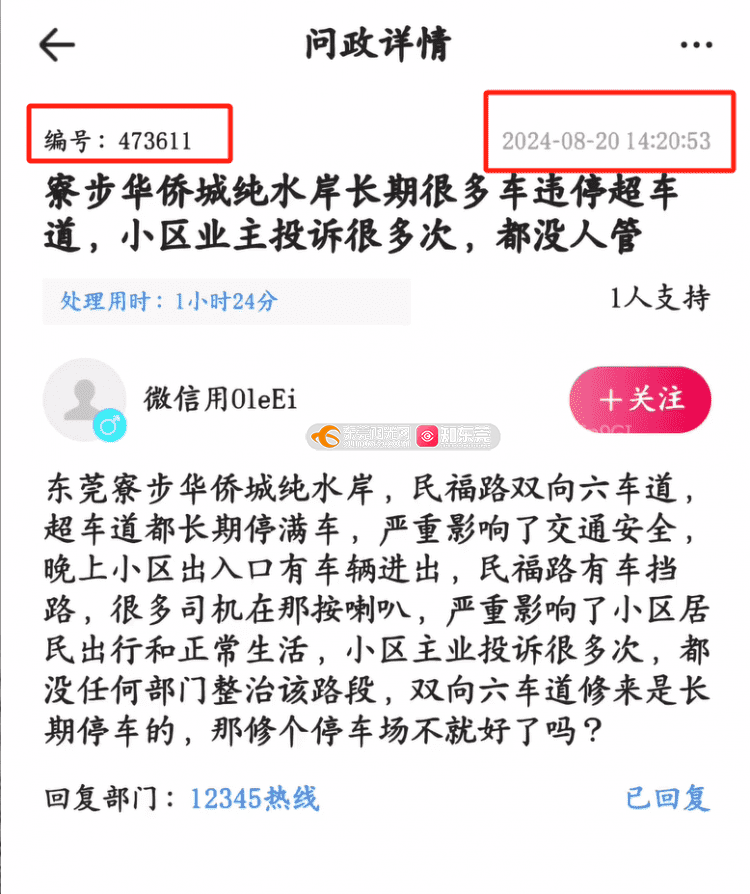Image resolution: width=750 pixels, height=894 pixels.
Task: Follow user 微信用OleEi with +关注
Action: (x=640, y=399)
